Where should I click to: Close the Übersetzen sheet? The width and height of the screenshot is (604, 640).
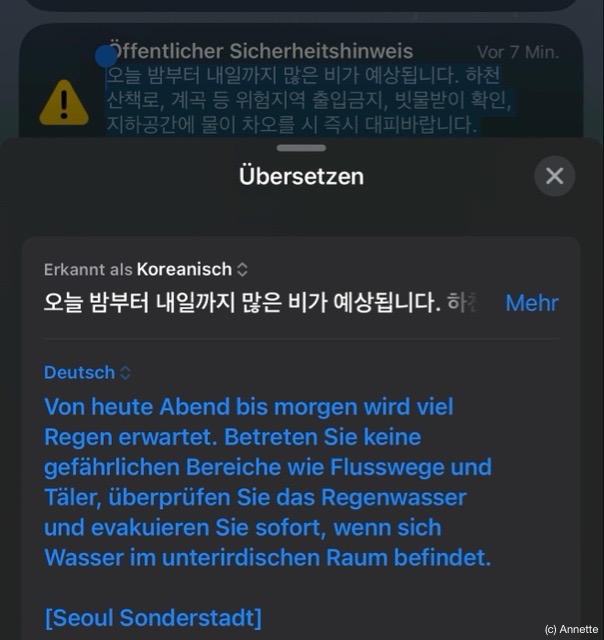[x=554, y=176]
